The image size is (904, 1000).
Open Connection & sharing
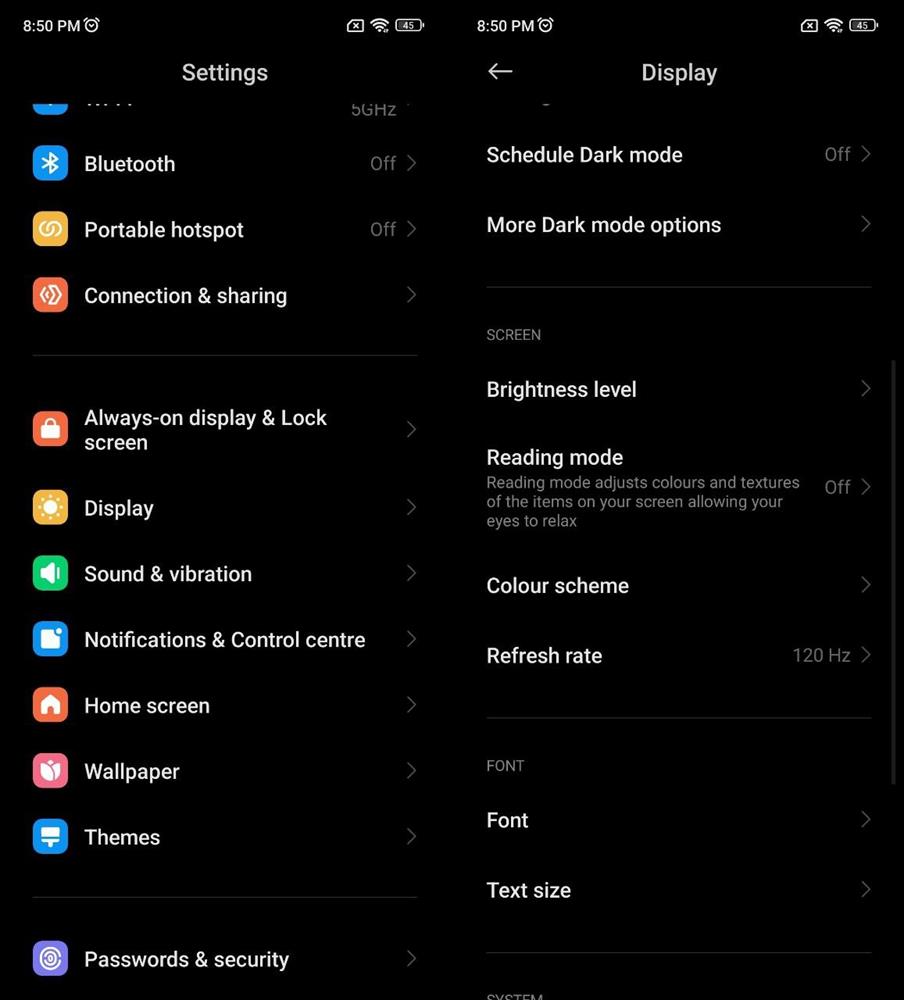pos(225,296)
